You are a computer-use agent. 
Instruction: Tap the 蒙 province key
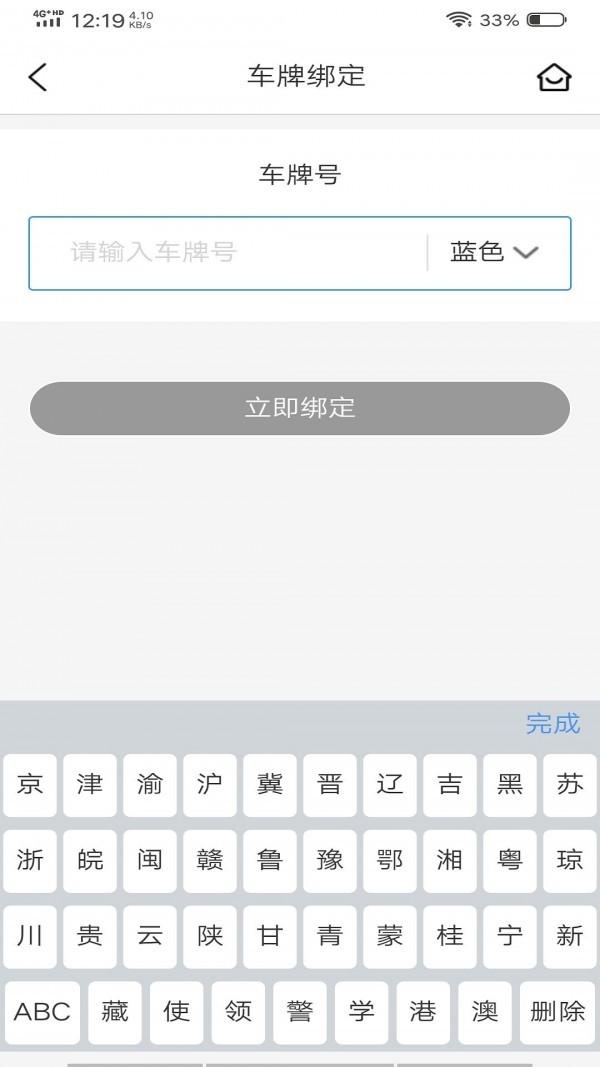pos(390,936)
